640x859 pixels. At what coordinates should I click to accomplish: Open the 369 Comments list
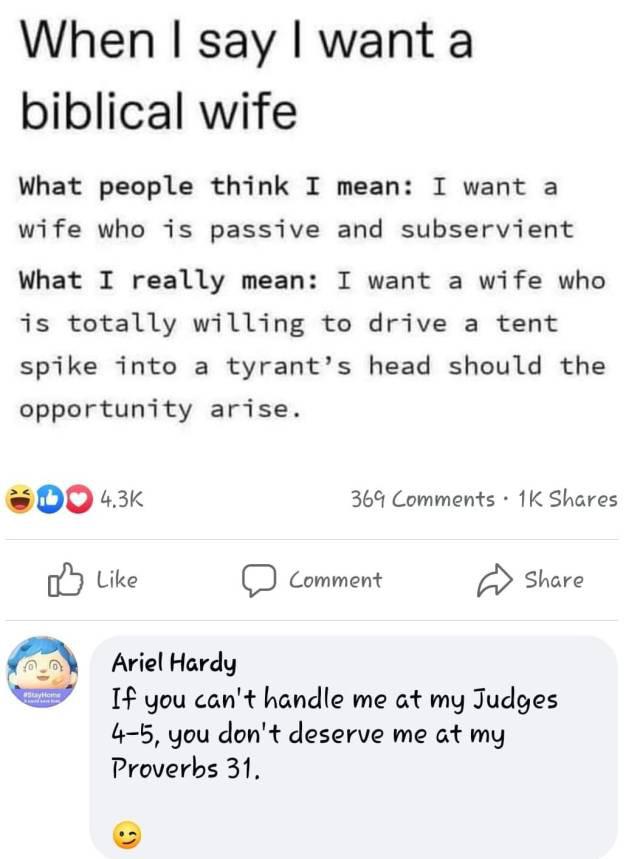422,498
